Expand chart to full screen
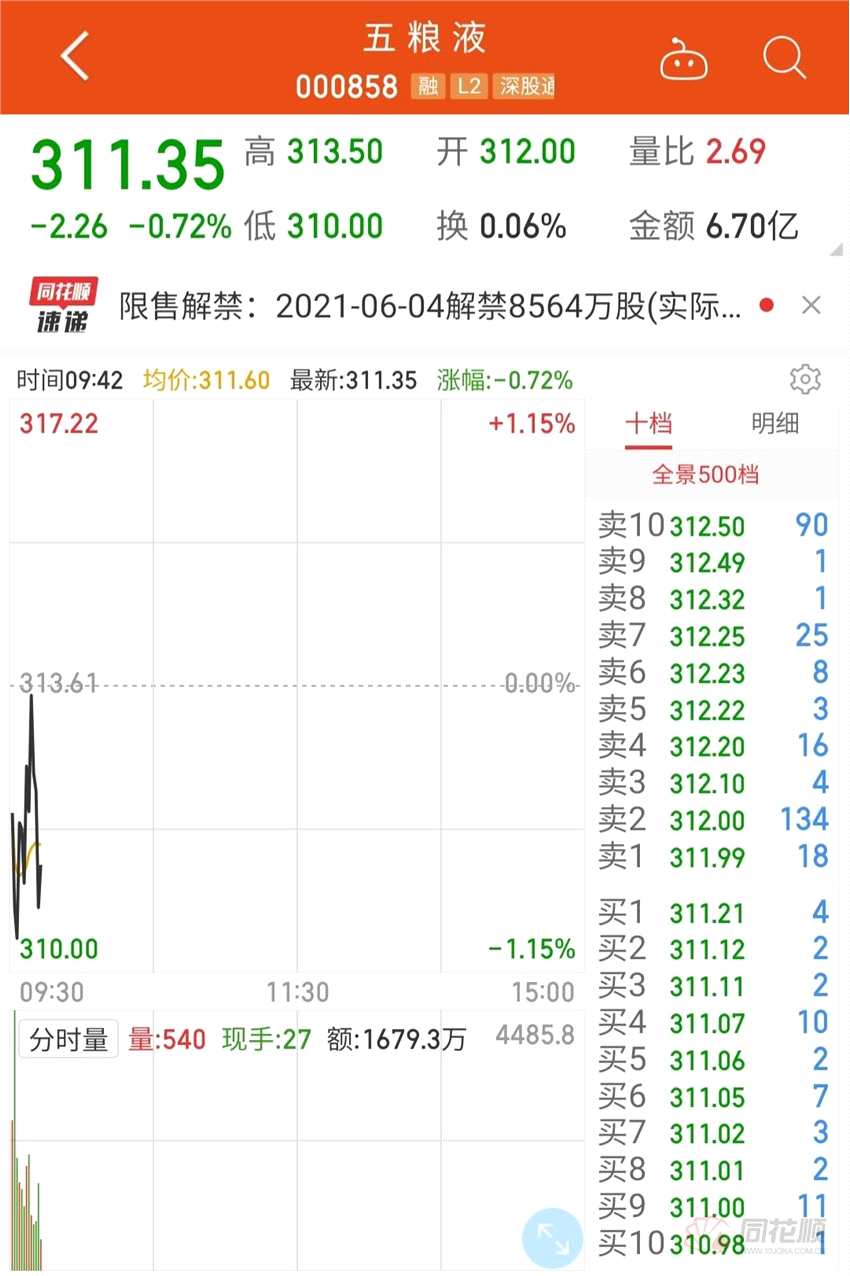850x1276 pixels. (x=552, y=1238)
